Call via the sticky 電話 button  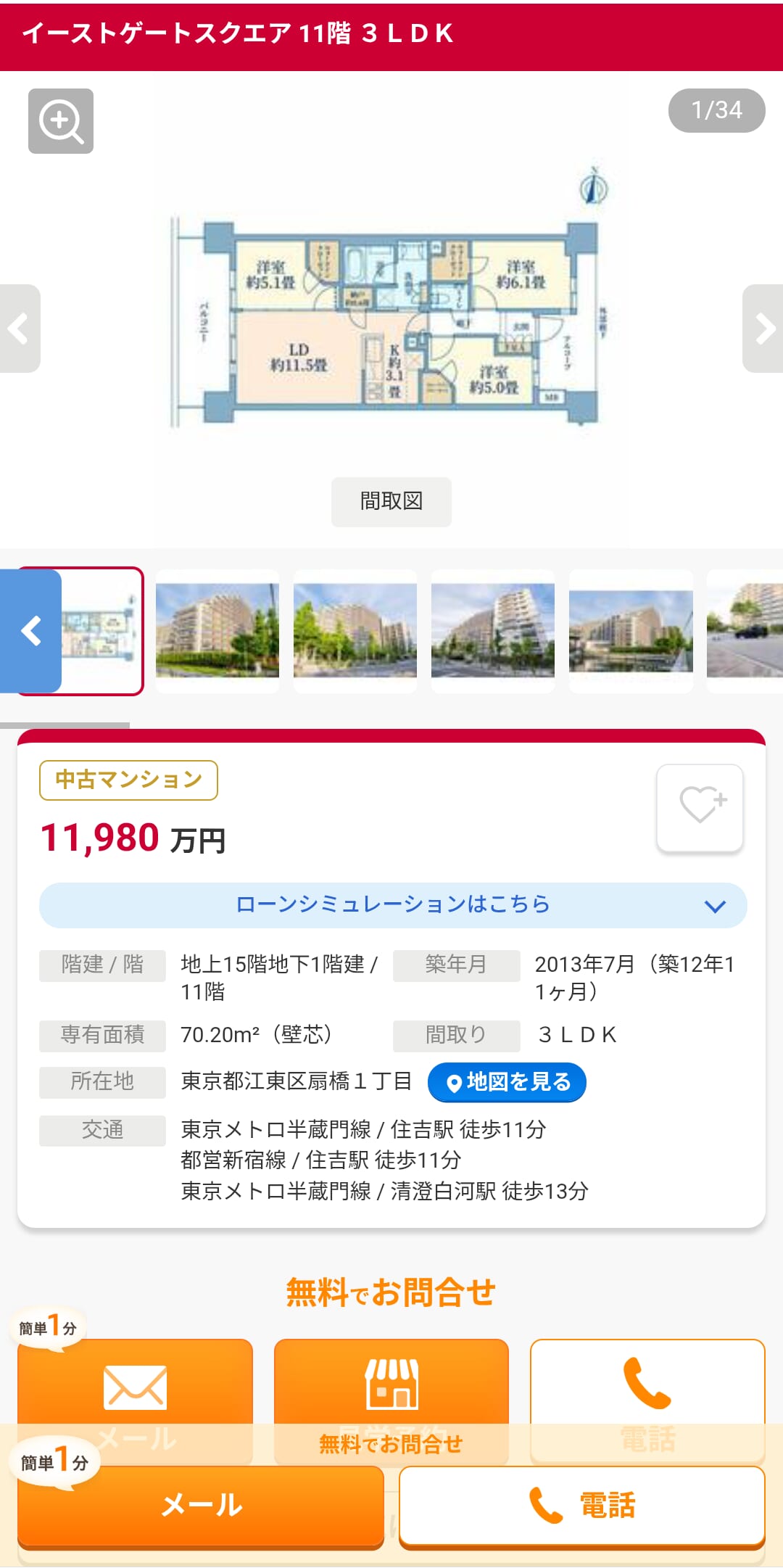[582, 1506]
